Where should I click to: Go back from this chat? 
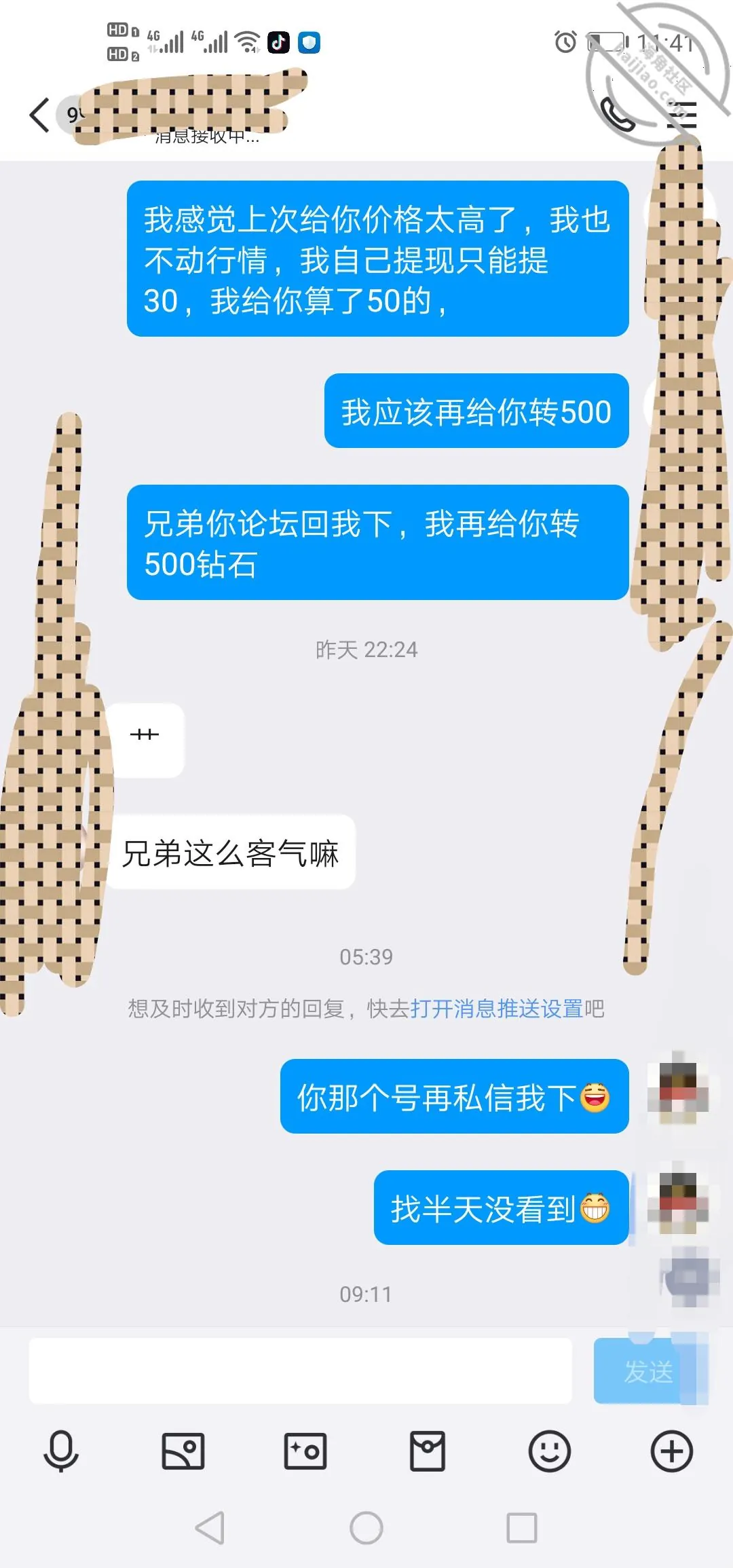click(x=39, y=115)
